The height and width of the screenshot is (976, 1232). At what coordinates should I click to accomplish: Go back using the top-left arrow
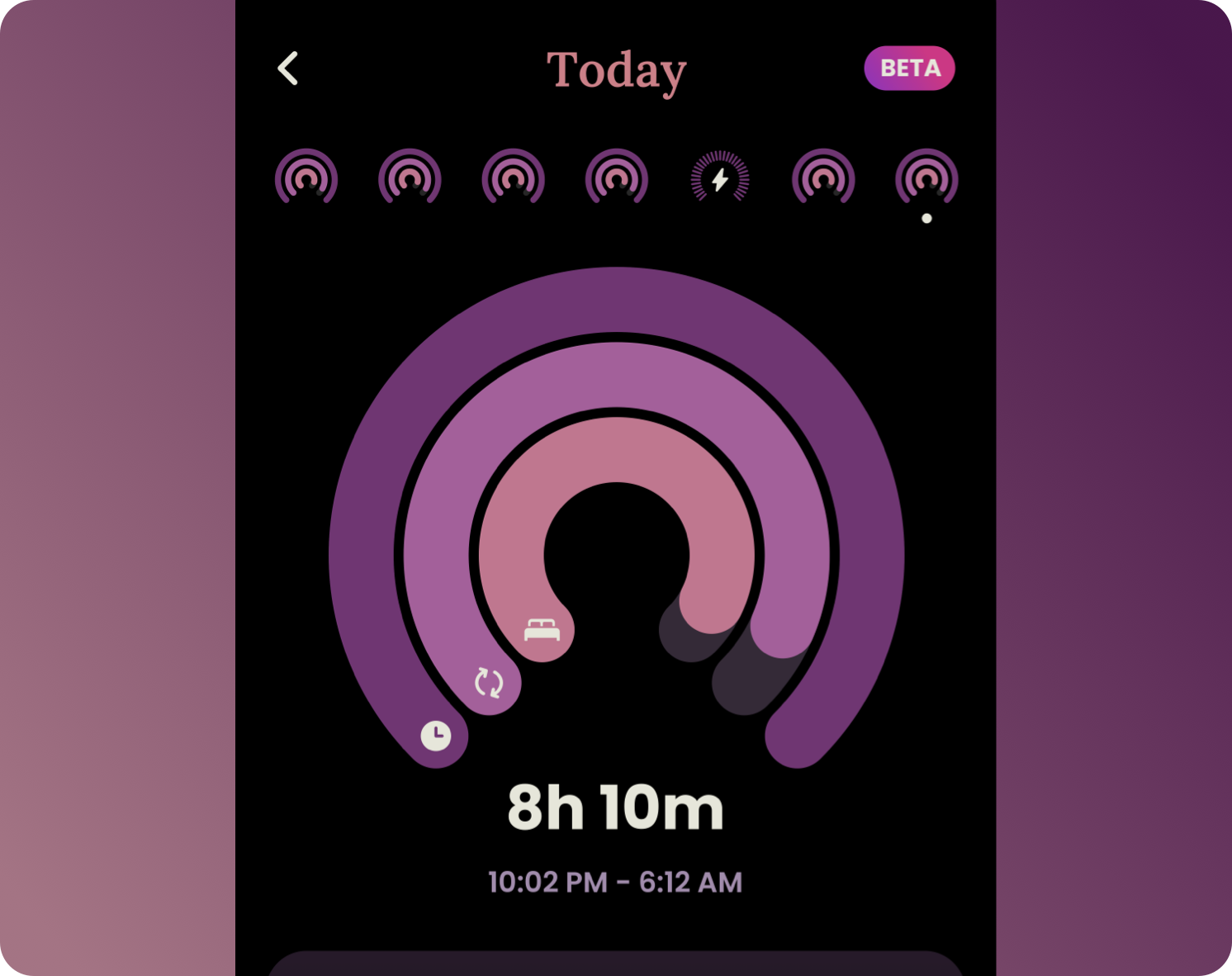pyautogui.click(x=288, y=69)
